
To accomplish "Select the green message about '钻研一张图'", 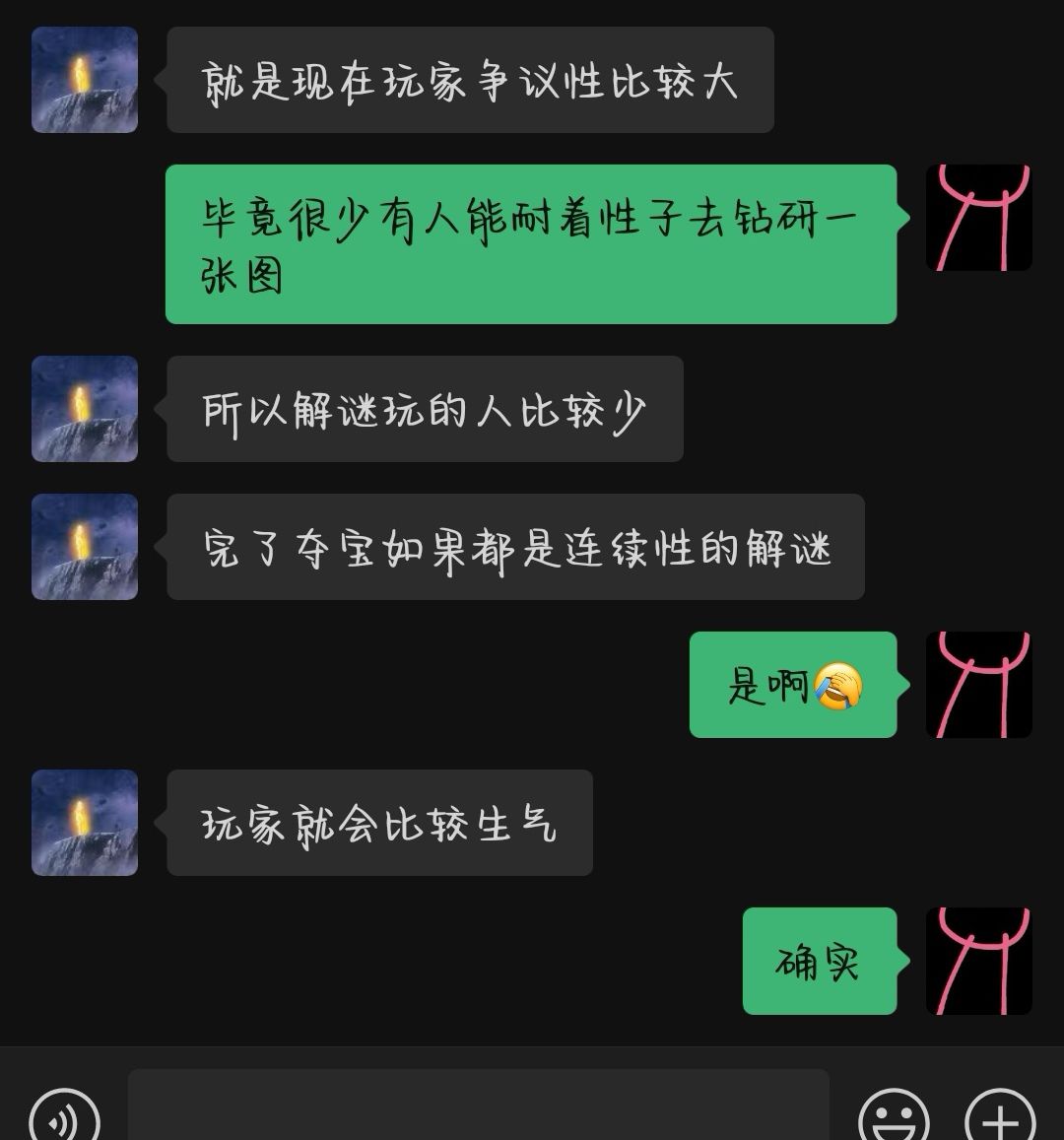I will point(532,243).
